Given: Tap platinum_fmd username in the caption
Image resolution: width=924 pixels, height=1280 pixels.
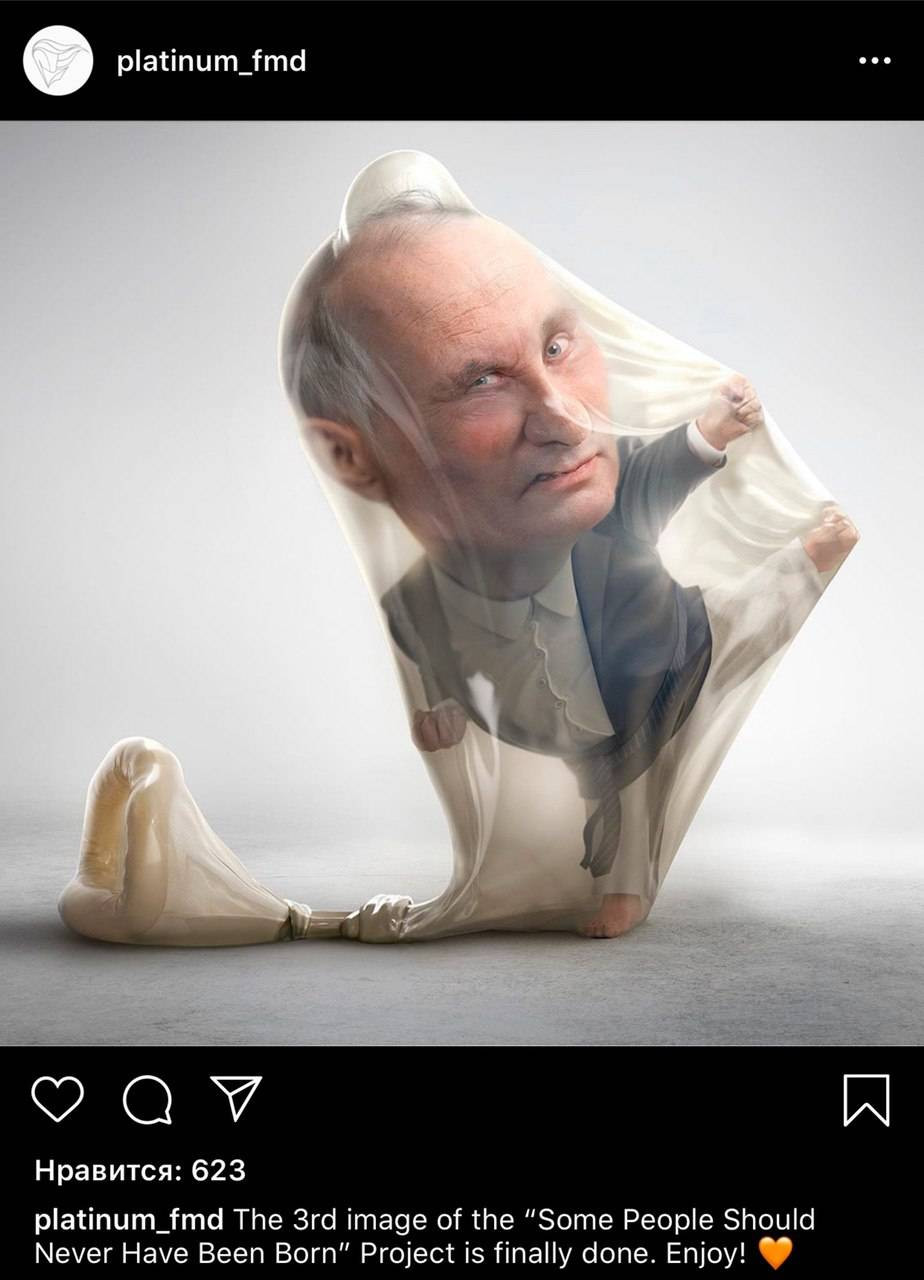Looking at the screenshot, I should point(129,1220).
